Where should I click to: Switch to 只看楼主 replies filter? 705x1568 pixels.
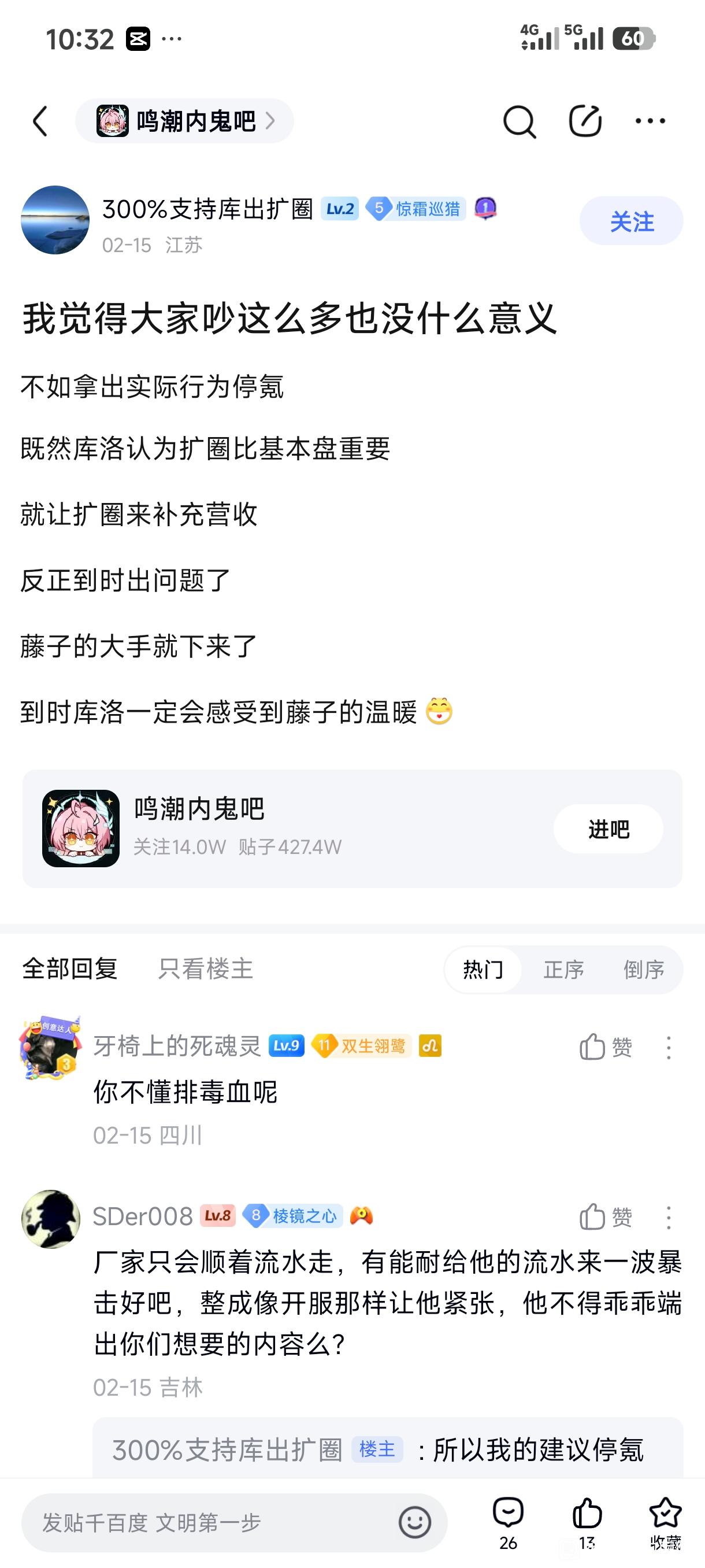pos(205,968)
